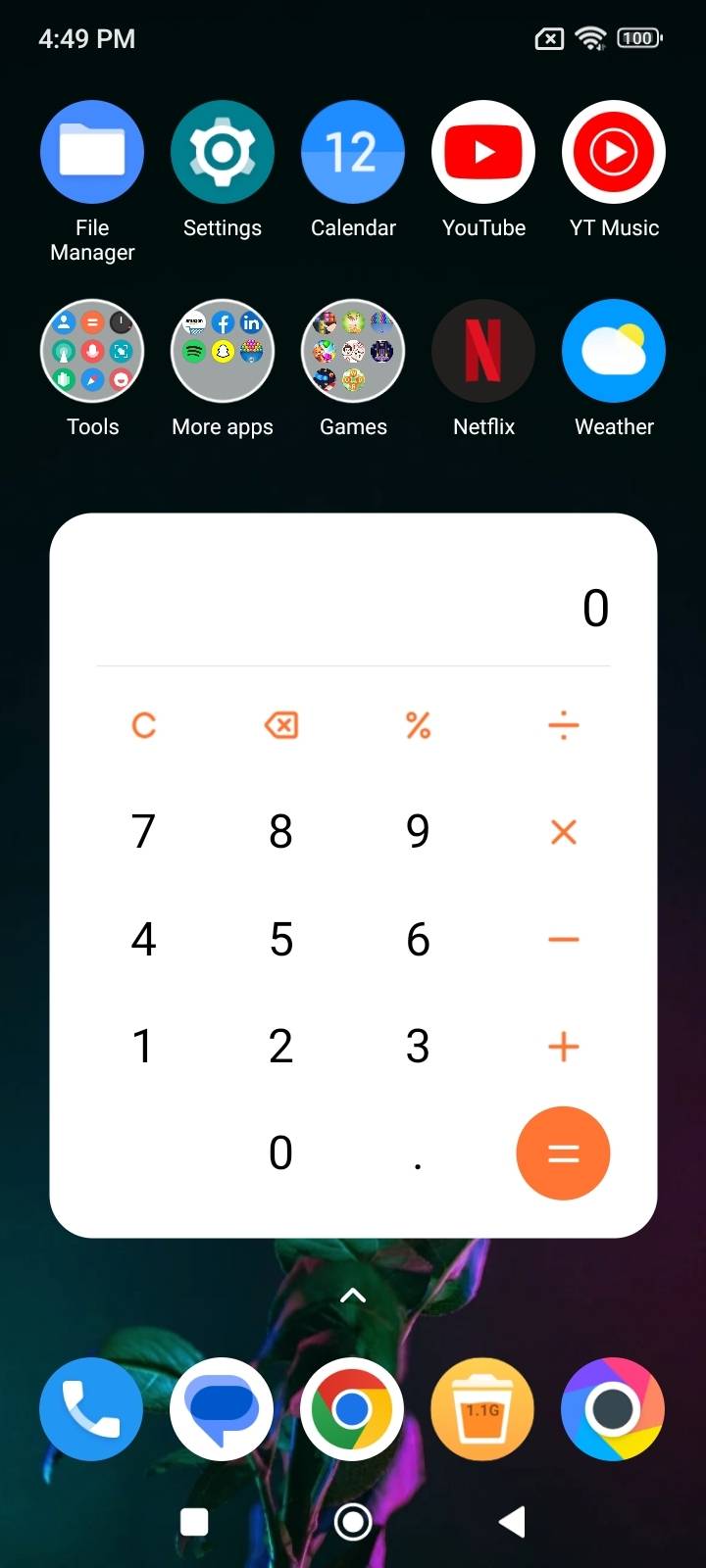Collapse the calculator using the chevron arrow
706x1568 pixels.
[x=353, y=1296]
